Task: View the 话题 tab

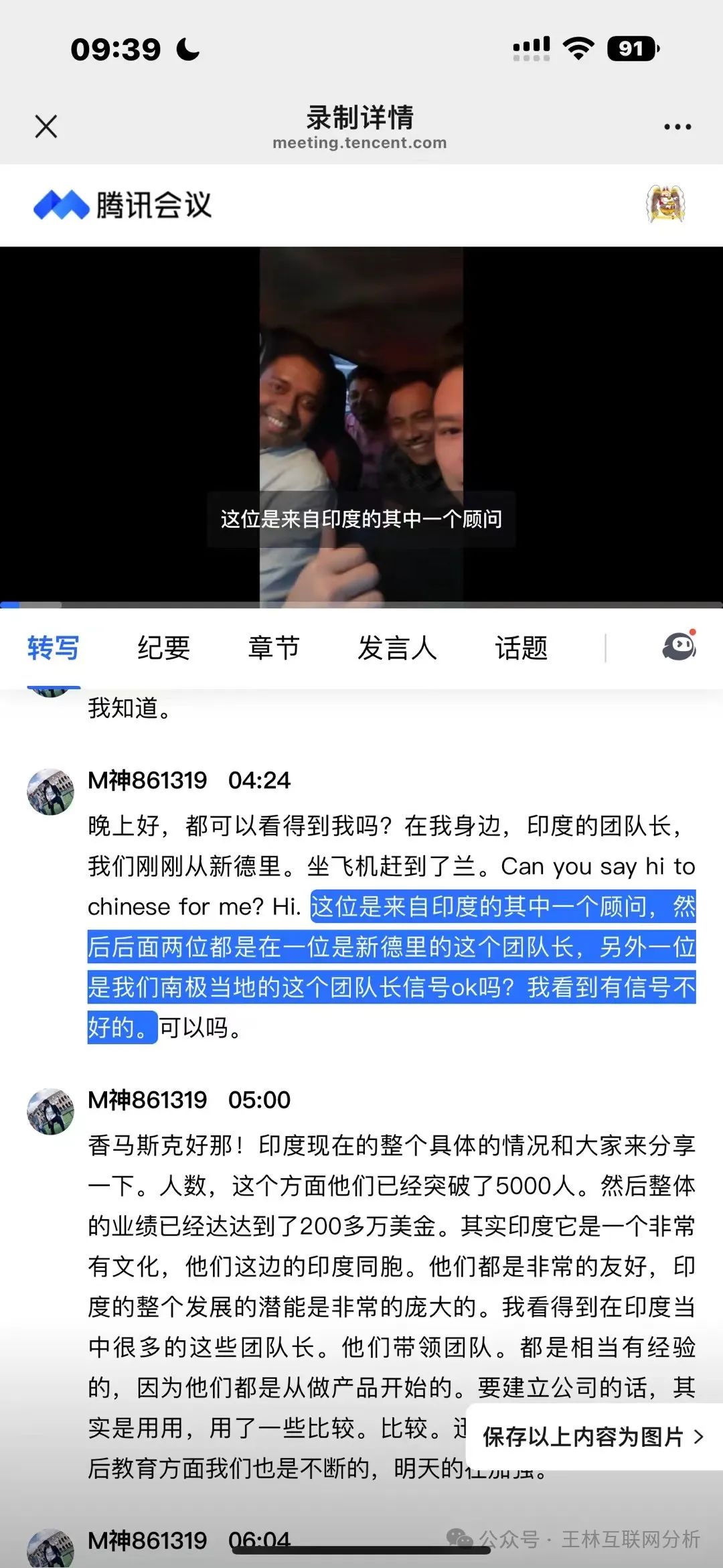Action: 523,646
